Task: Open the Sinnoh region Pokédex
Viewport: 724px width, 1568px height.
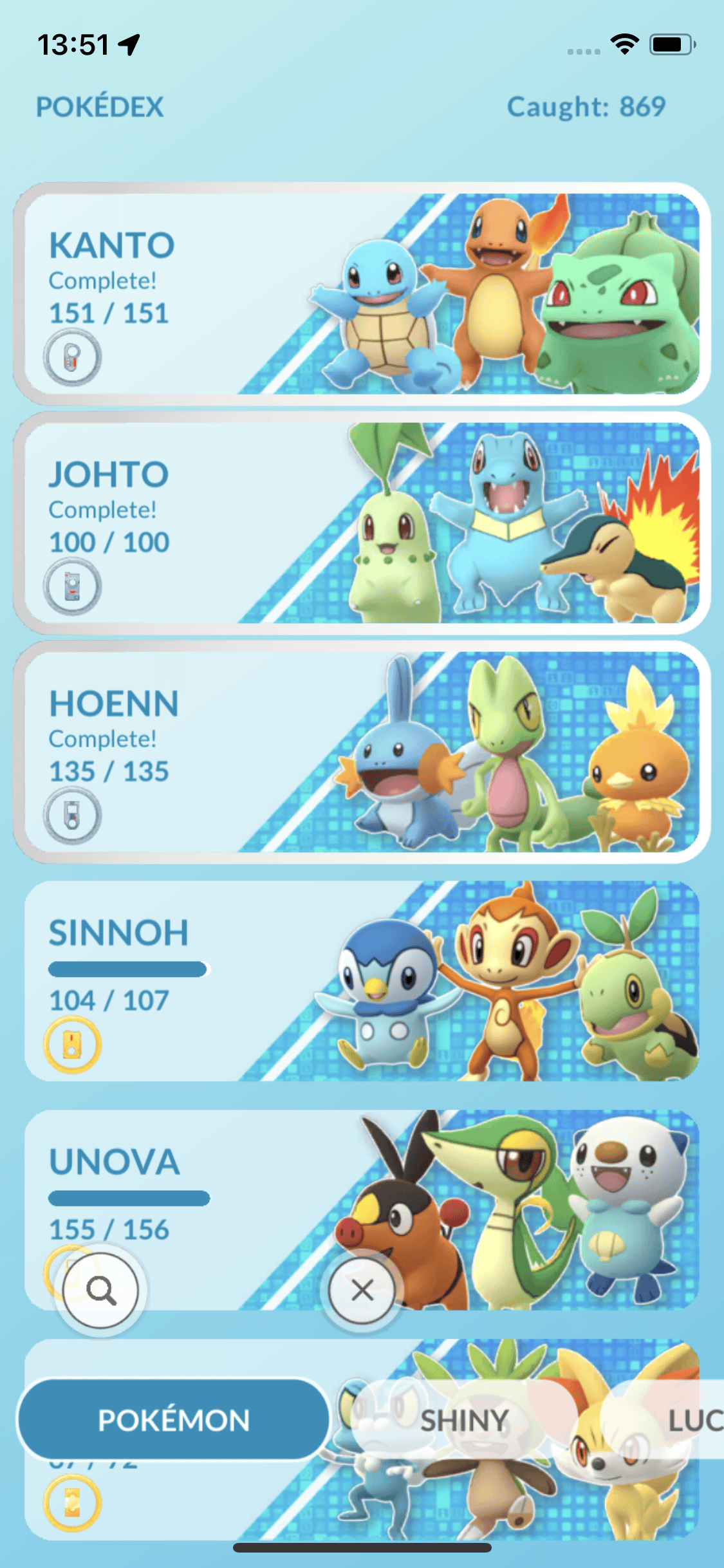Action: [x=362, y=981]
